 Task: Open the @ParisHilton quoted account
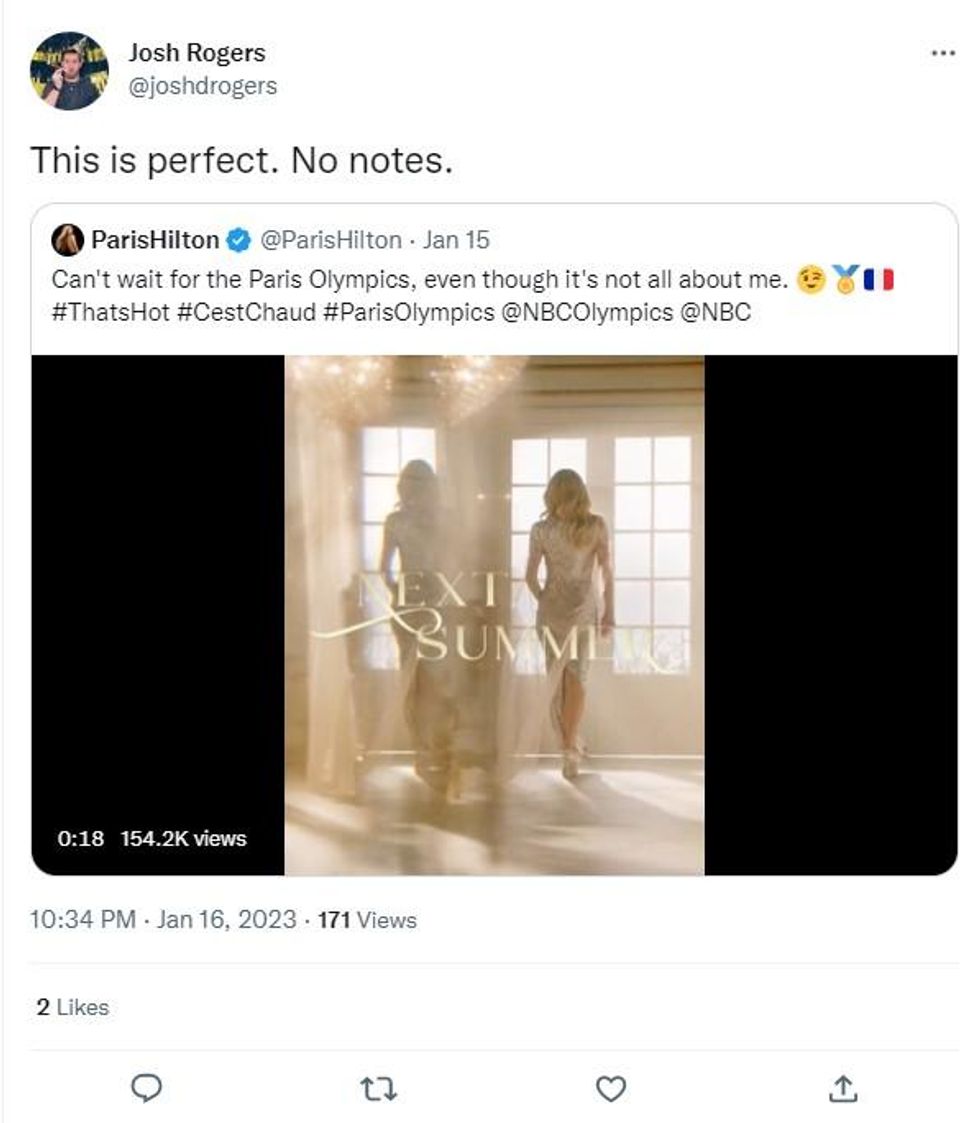coord(330,240)
